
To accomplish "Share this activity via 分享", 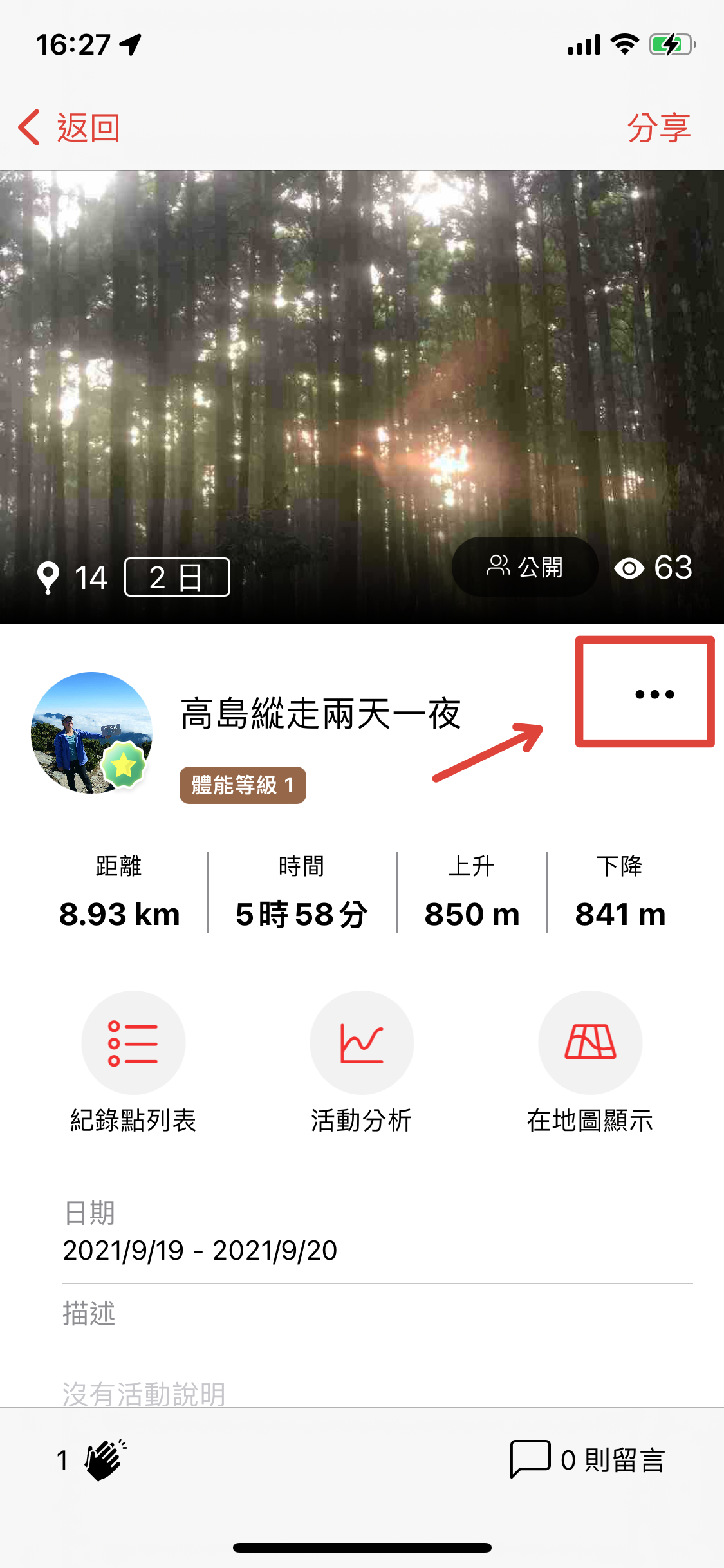I will coord(658,127).
